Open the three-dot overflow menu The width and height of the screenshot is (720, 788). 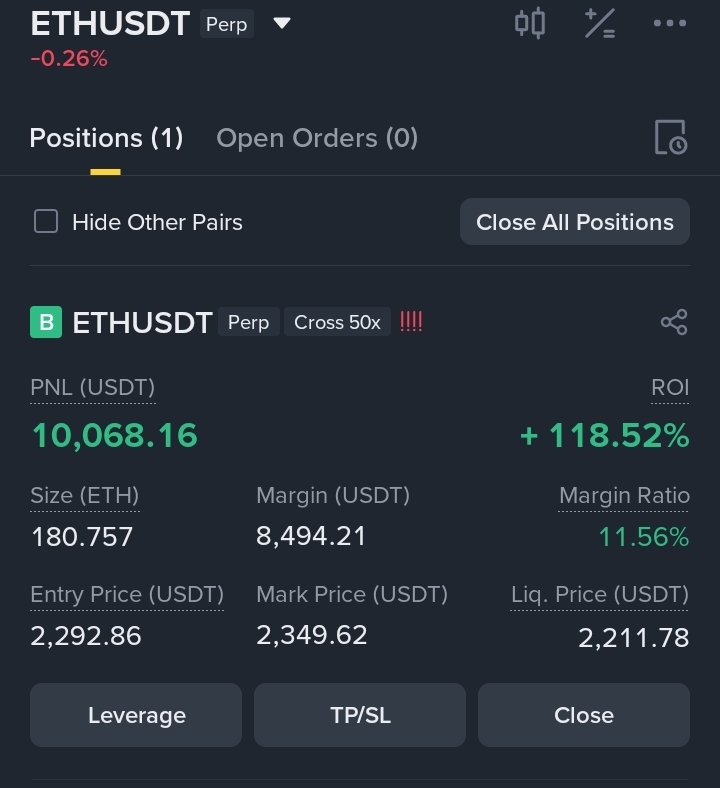coord(669,23)
